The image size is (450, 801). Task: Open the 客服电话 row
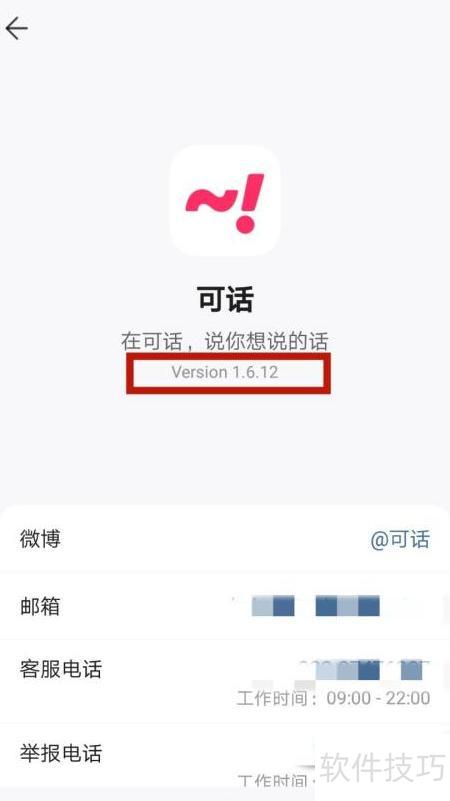(x=225, y=681)
